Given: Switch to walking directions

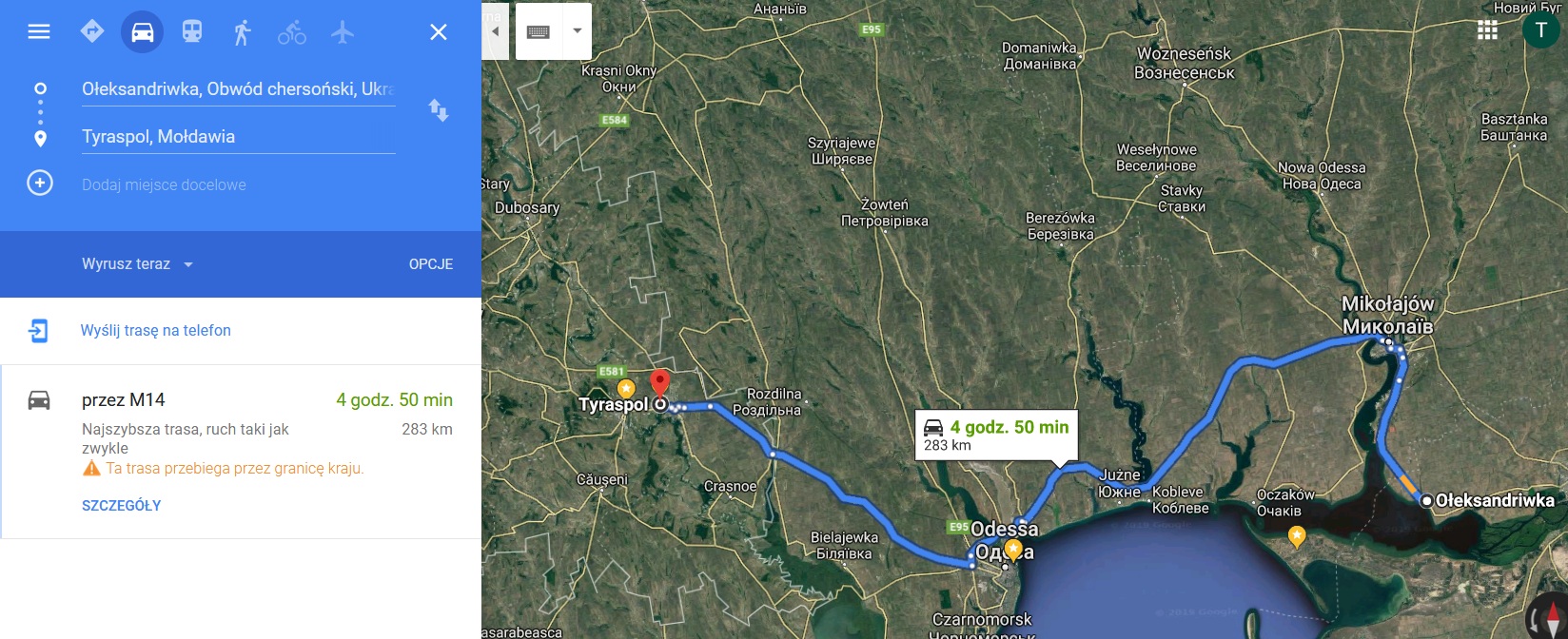Looking at the screenshot, I should click(x=243, y=32).
